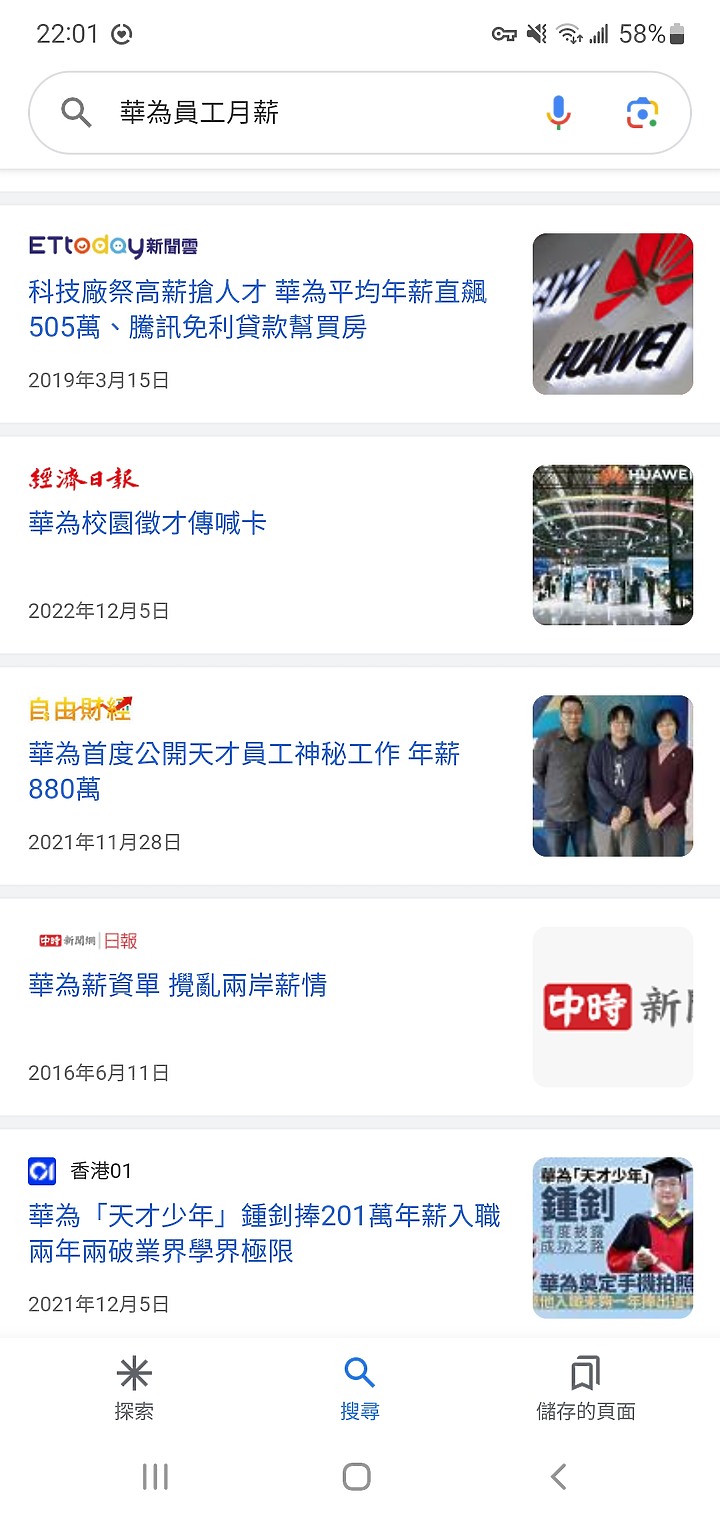Start voice search with the microphone icon

point(559,113)
